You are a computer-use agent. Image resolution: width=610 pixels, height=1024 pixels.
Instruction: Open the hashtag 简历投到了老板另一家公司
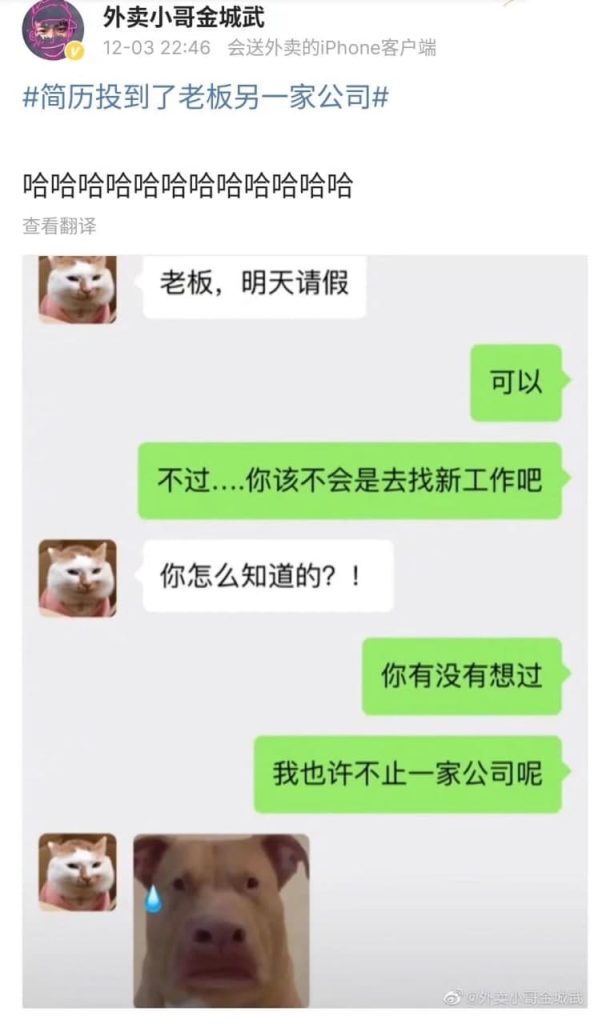pyautogui.click(x=205, y=98)
